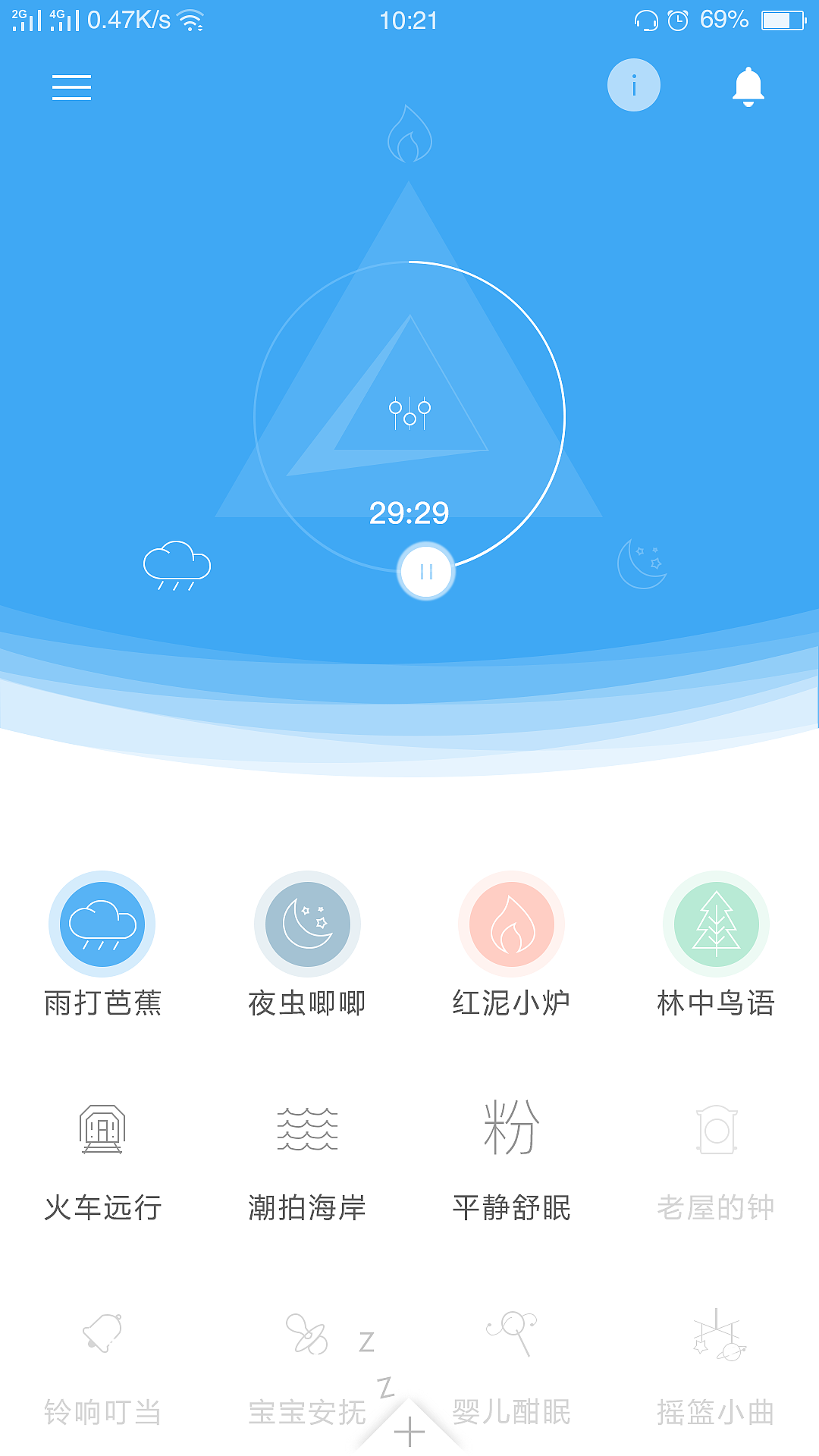Choose the 火车远行 train sound icon

click(x=101, y=1130)
